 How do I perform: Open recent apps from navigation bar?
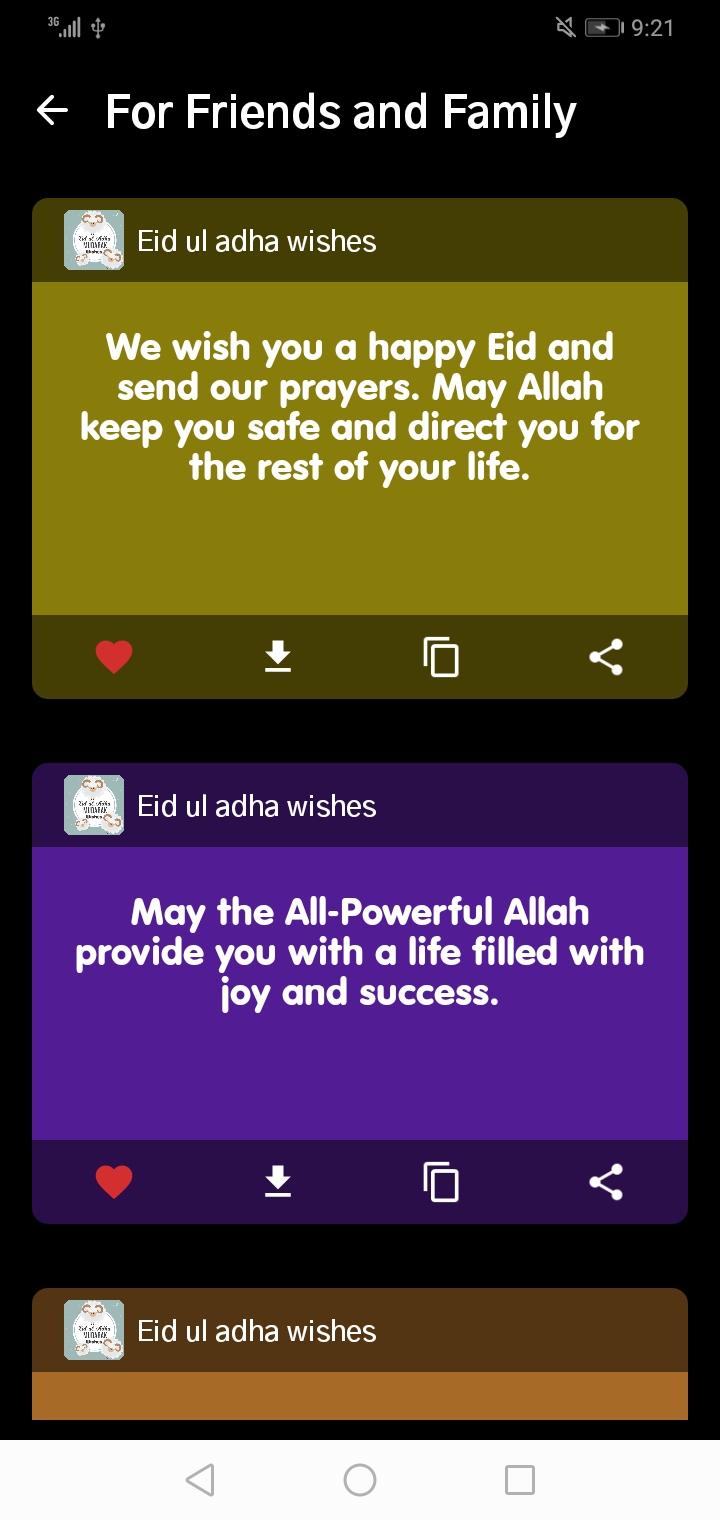point(520,1480)
